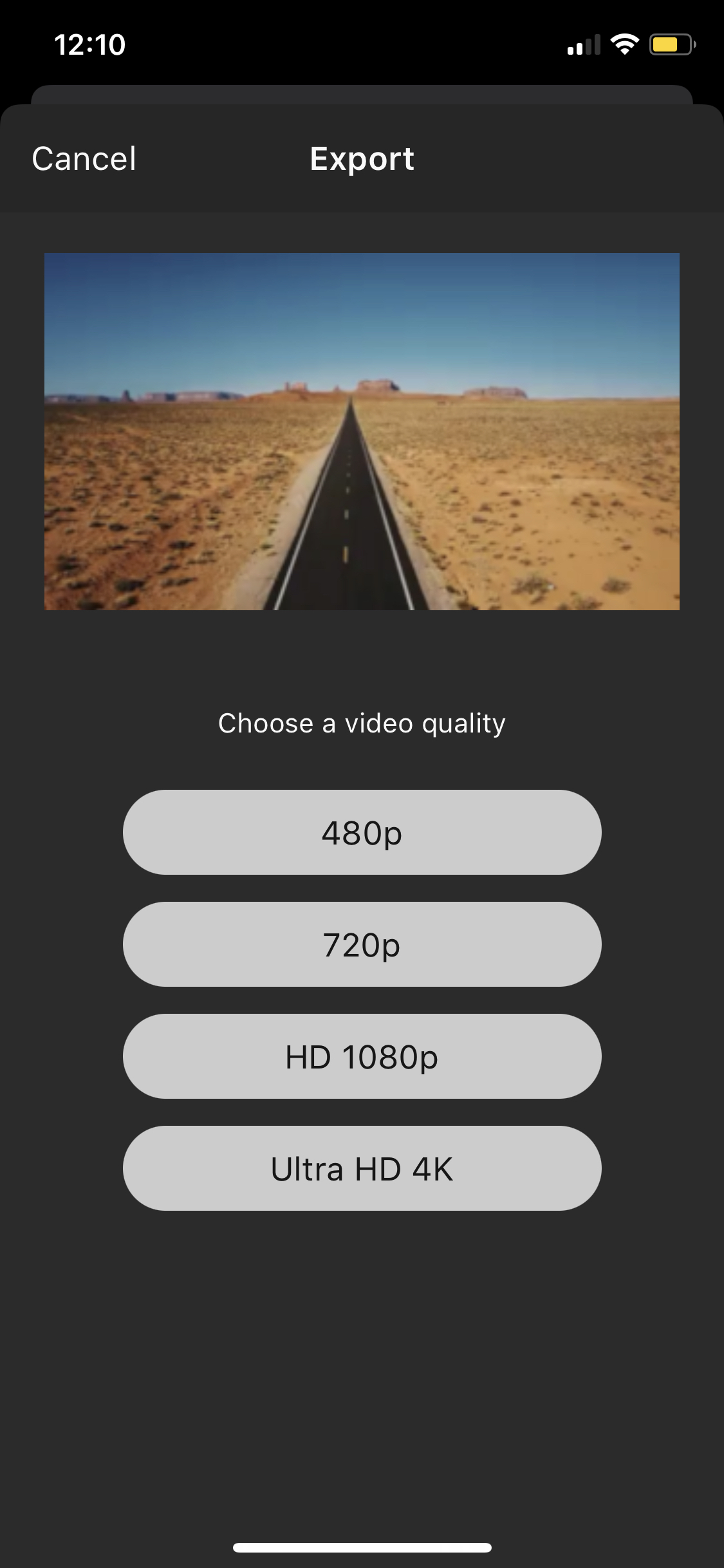Cancel the export

84,158
